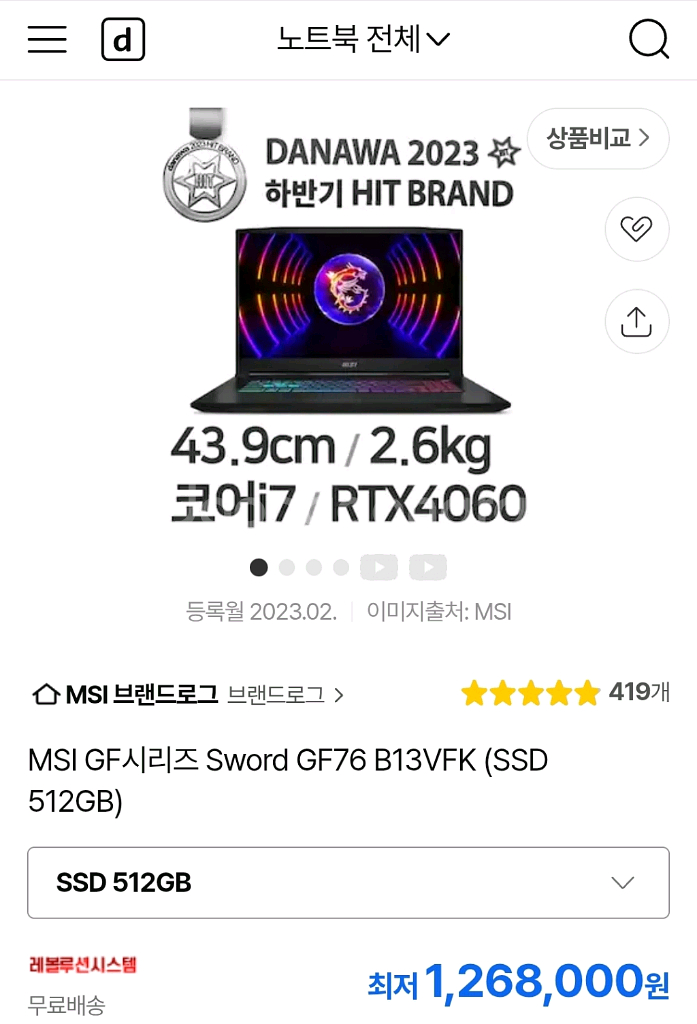The image size is (697, 1024).
Task: View the MSI Sword GF76 product image
Action: (x=349, y=320)
